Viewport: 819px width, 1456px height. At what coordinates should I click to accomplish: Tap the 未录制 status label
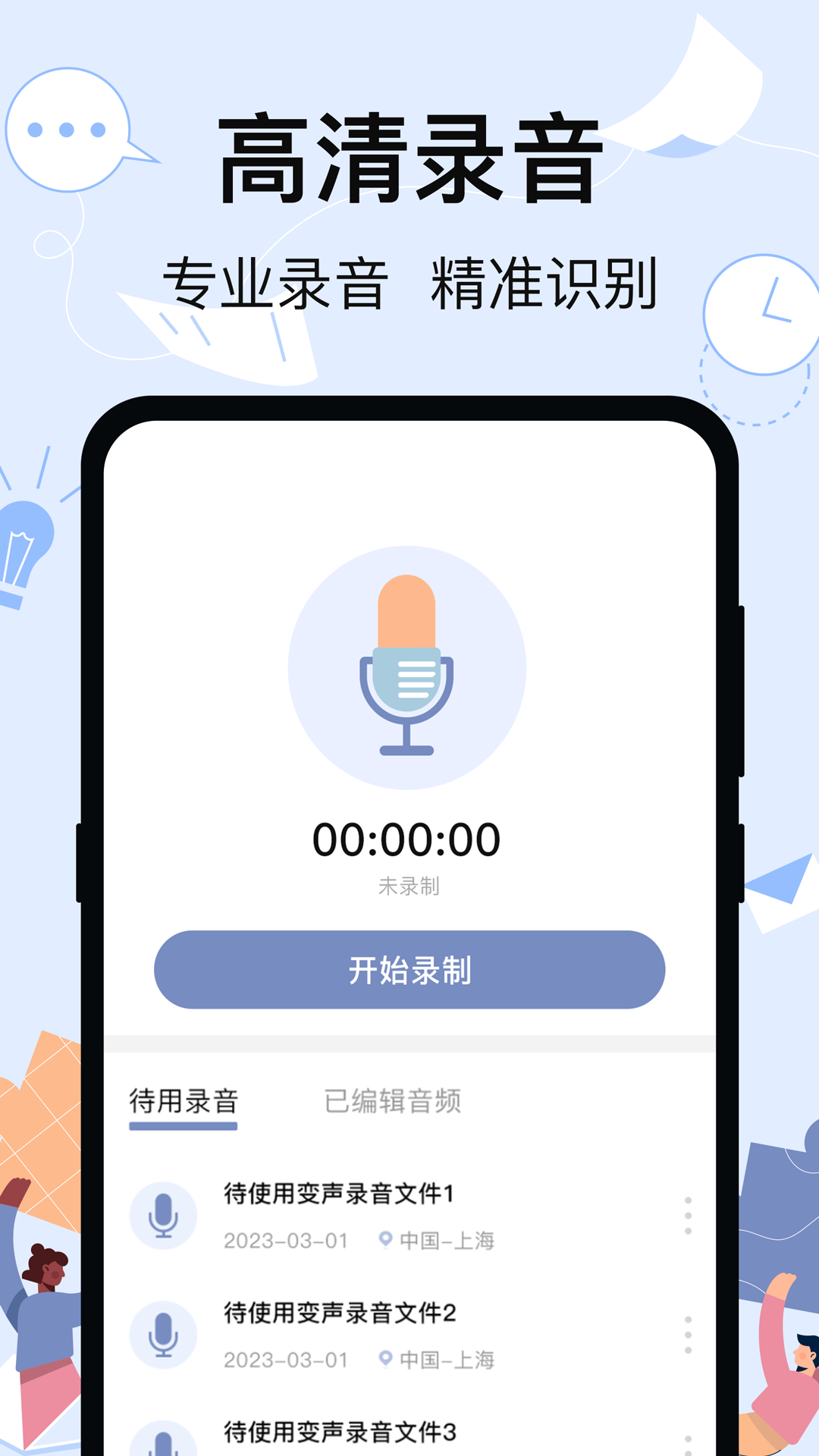click(407, 884)
